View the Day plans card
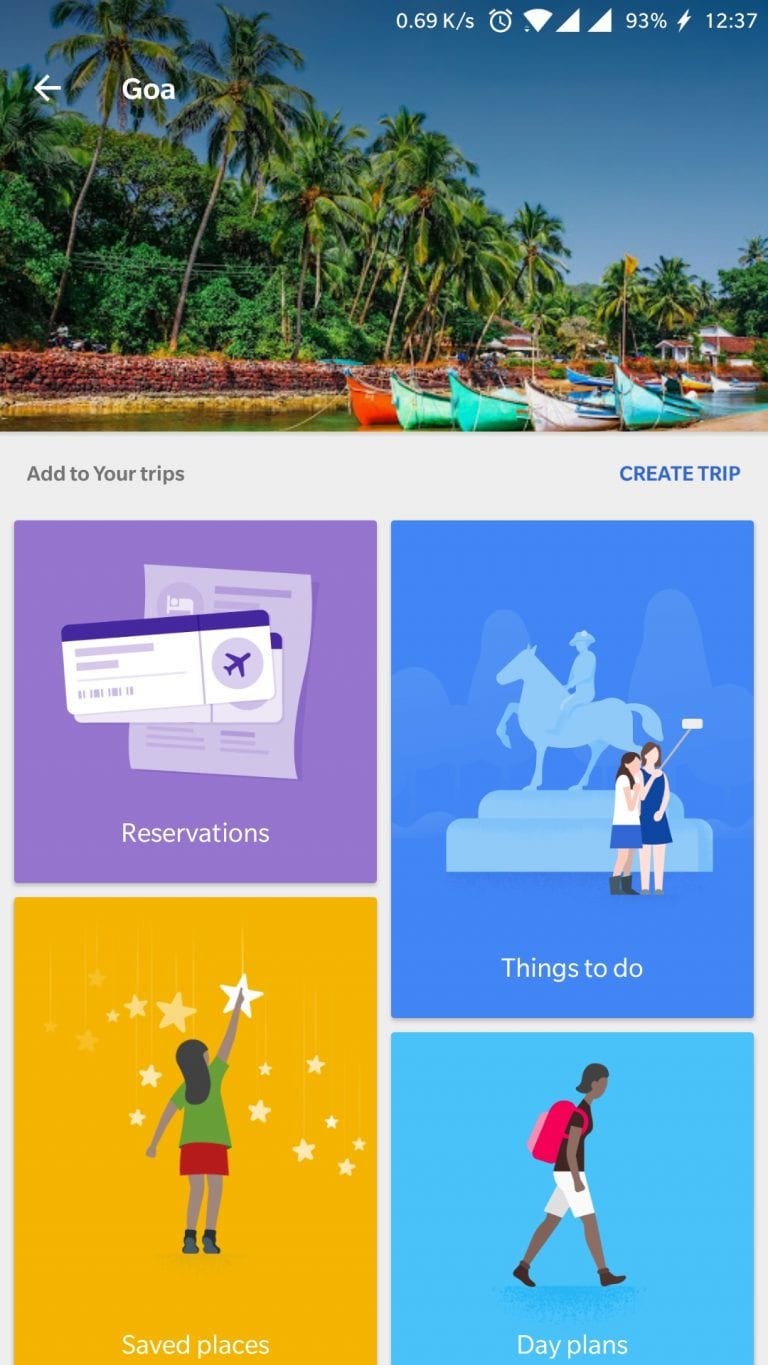The image size is (768, 1365). 572,1198
